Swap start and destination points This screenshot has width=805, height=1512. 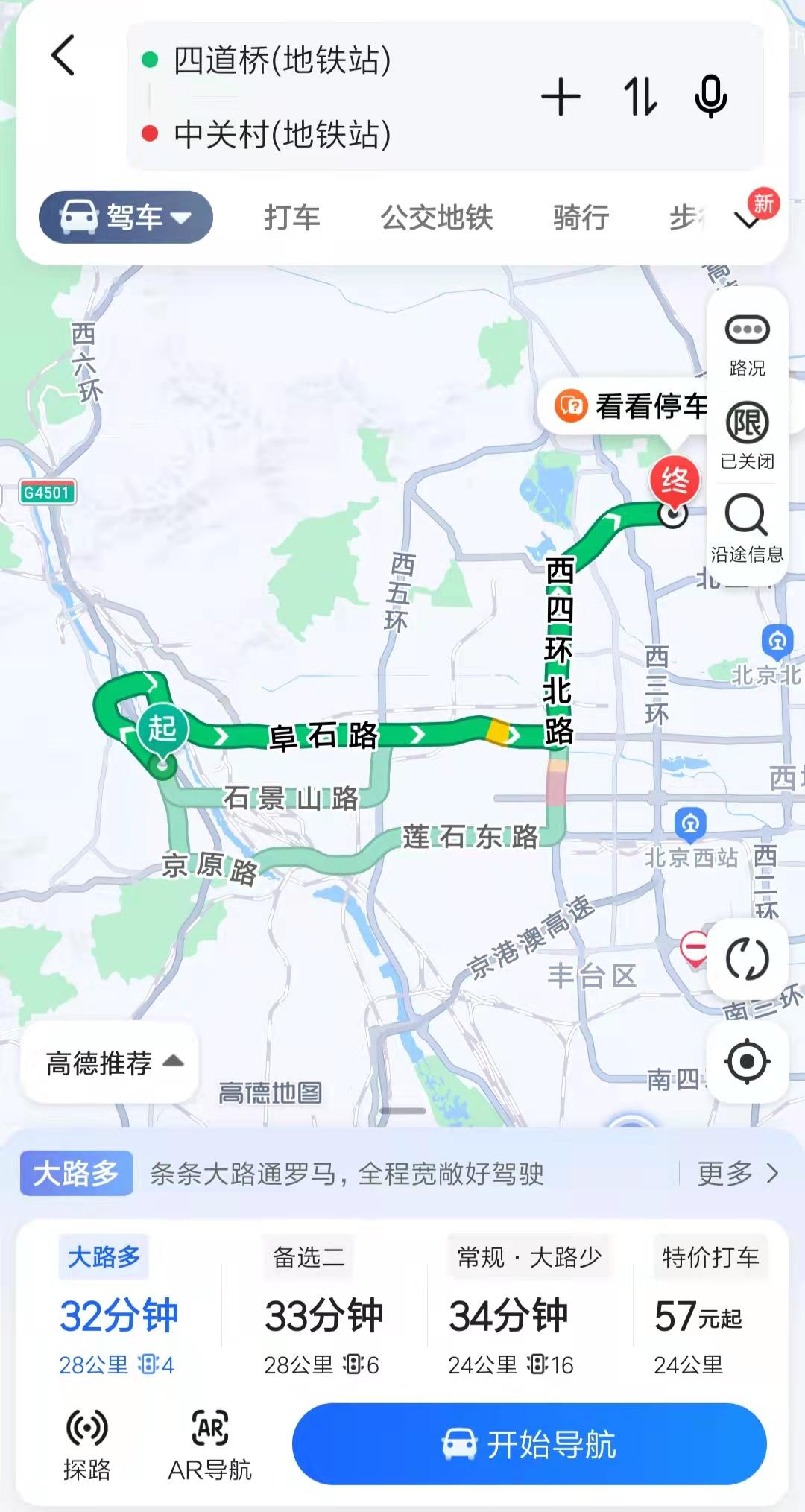click(x=640, y=98)
